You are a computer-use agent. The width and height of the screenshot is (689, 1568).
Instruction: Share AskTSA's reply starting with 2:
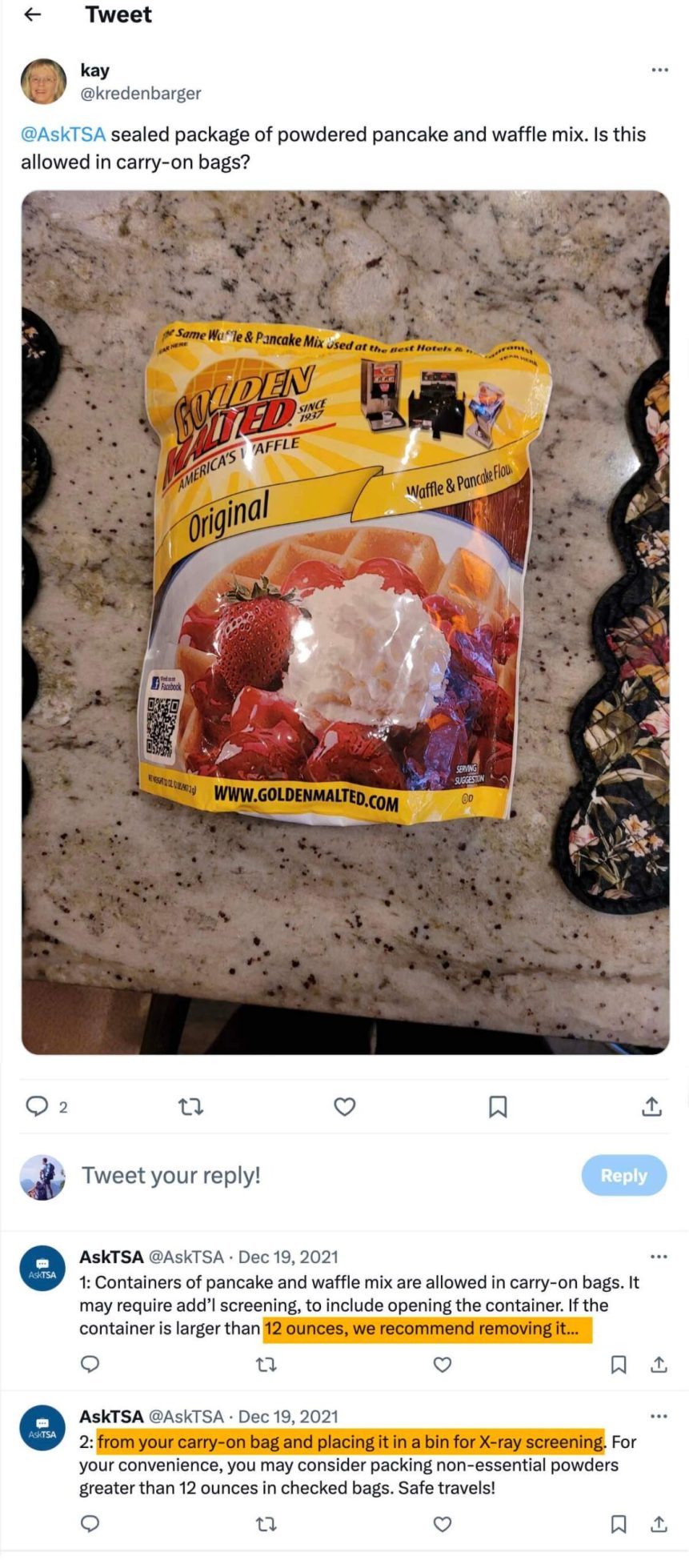tap(659, 1523)
